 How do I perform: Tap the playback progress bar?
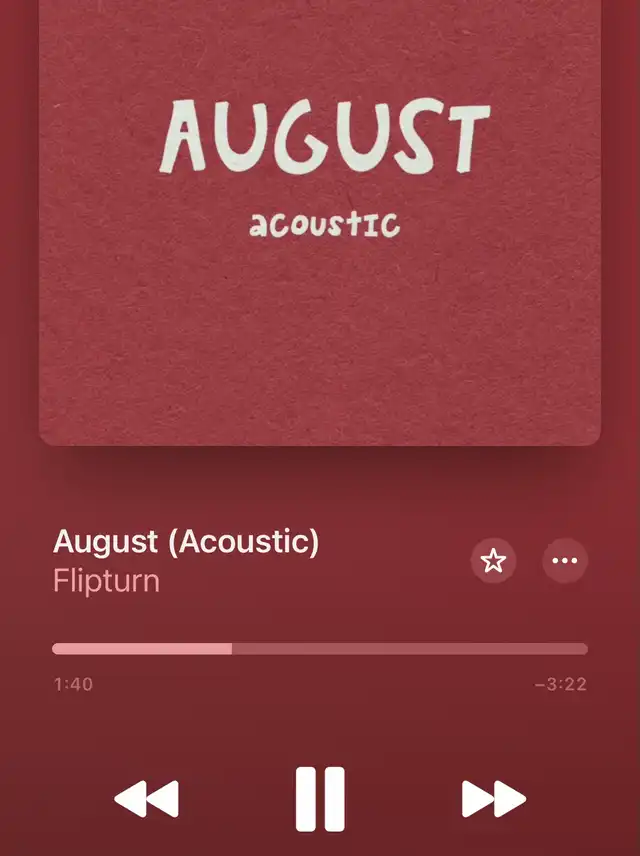[x=320, y=649]
